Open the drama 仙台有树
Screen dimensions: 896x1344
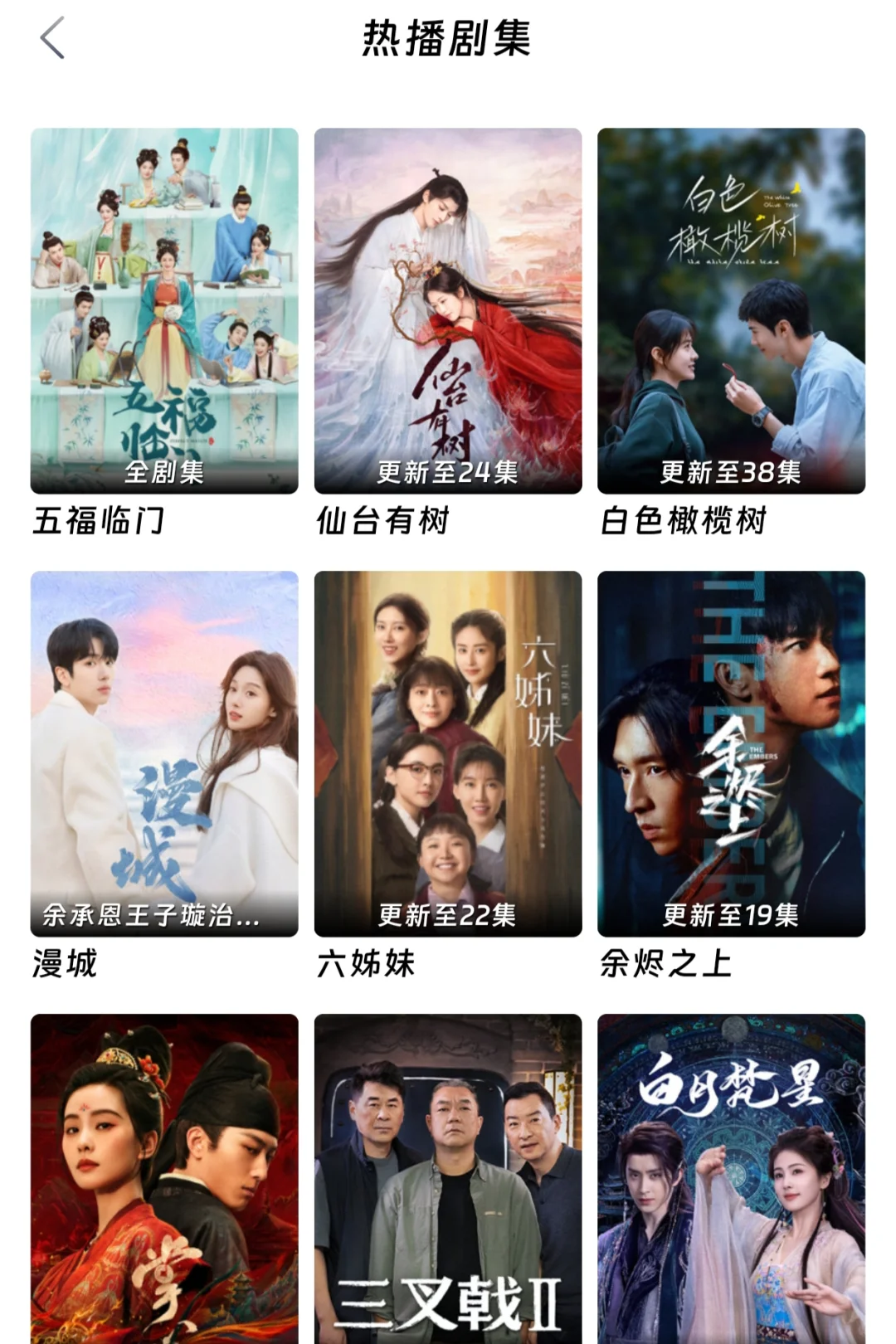coord(448,311)
